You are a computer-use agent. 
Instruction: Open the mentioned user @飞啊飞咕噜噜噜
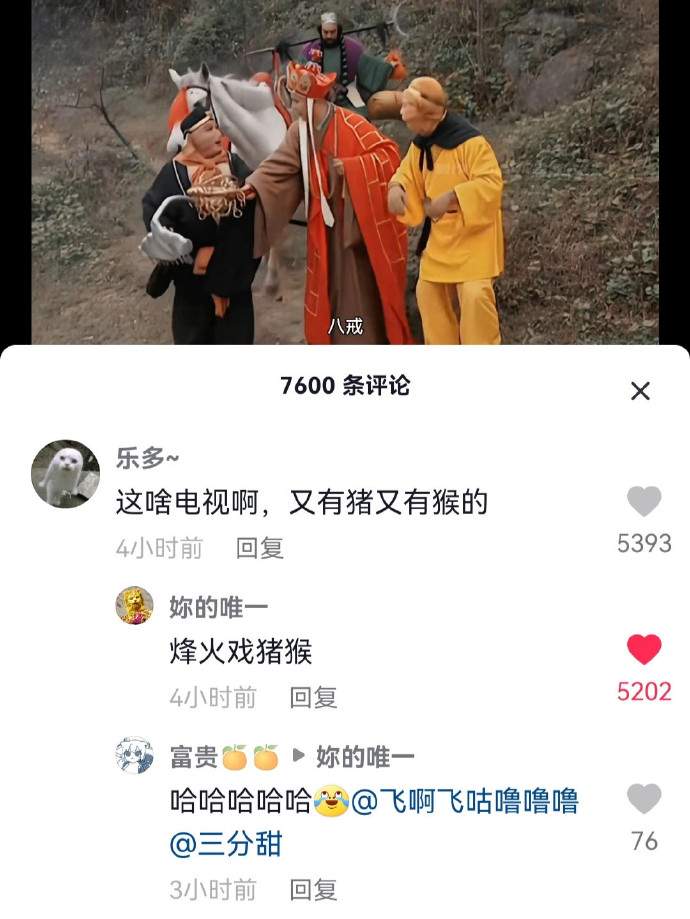click(x=465, y=802)
